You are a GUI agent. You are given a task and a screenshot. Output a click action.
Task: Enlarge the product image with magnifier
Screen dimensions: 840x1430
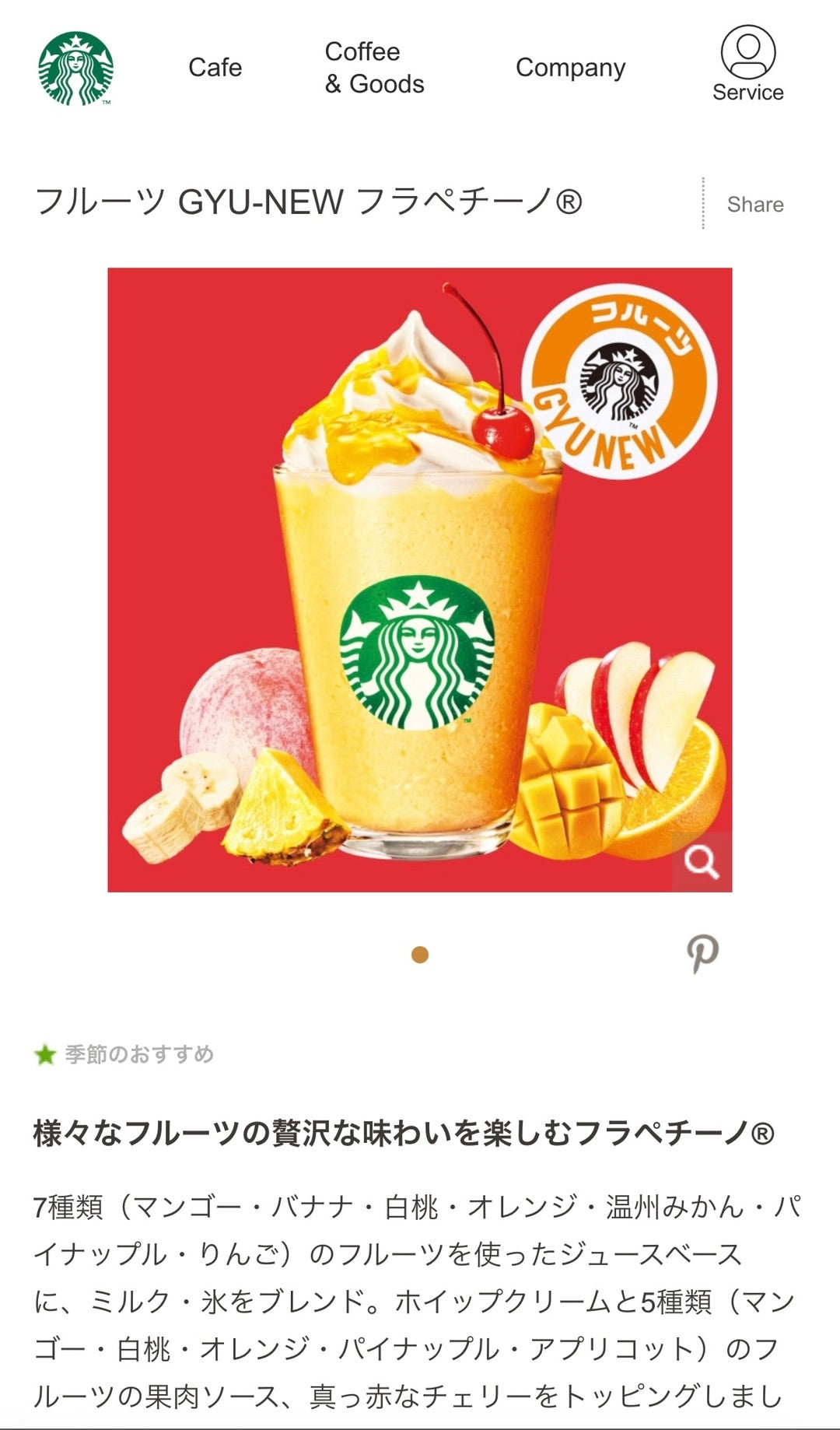702,862
